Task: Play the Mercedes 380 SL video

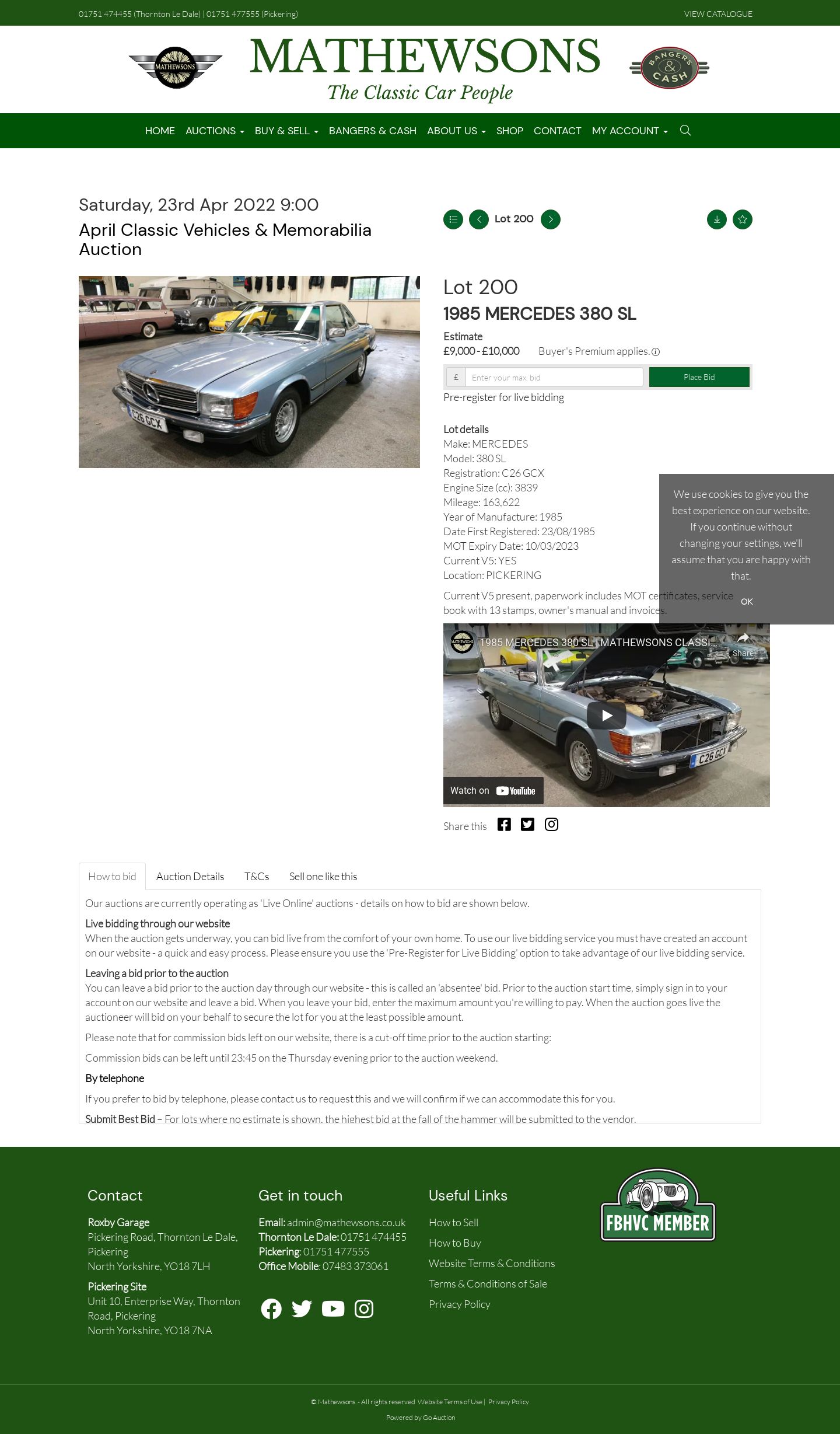Action: point(607,715)
